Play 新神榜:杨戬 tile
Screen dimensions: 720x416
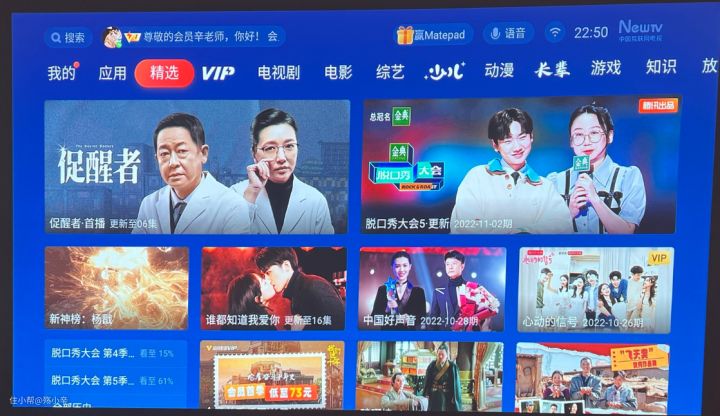pos(116,288)
